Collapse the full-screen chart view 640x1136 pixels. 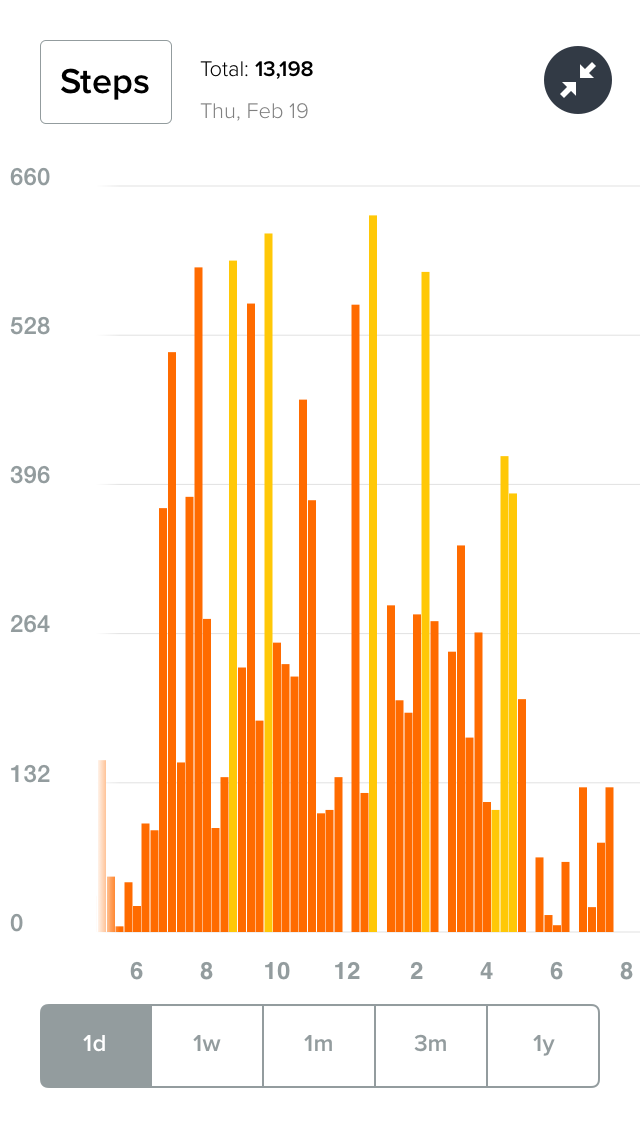tap(577, 81)
